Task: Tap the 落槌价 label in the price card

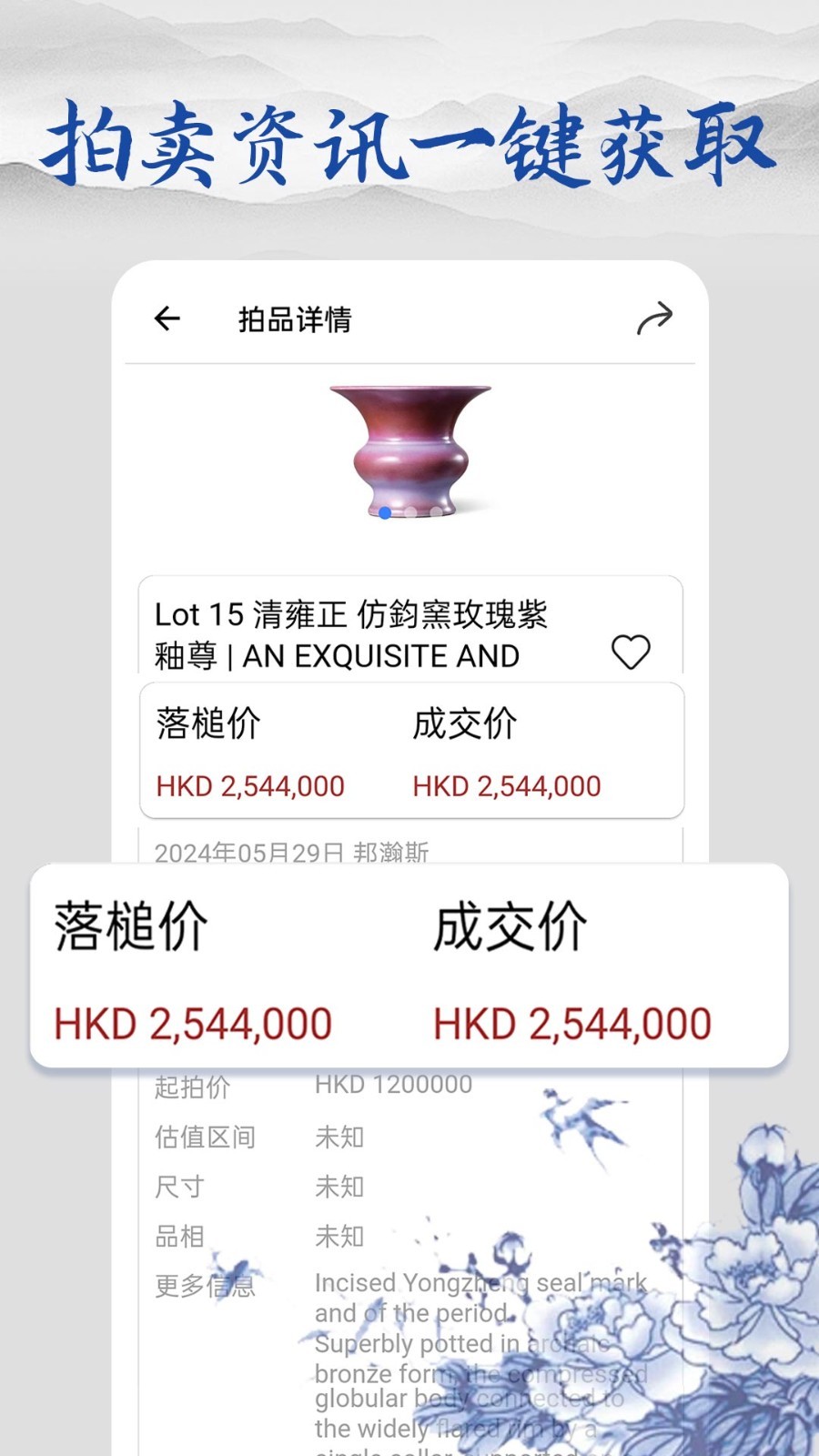Action: click(x=207, y=725)
